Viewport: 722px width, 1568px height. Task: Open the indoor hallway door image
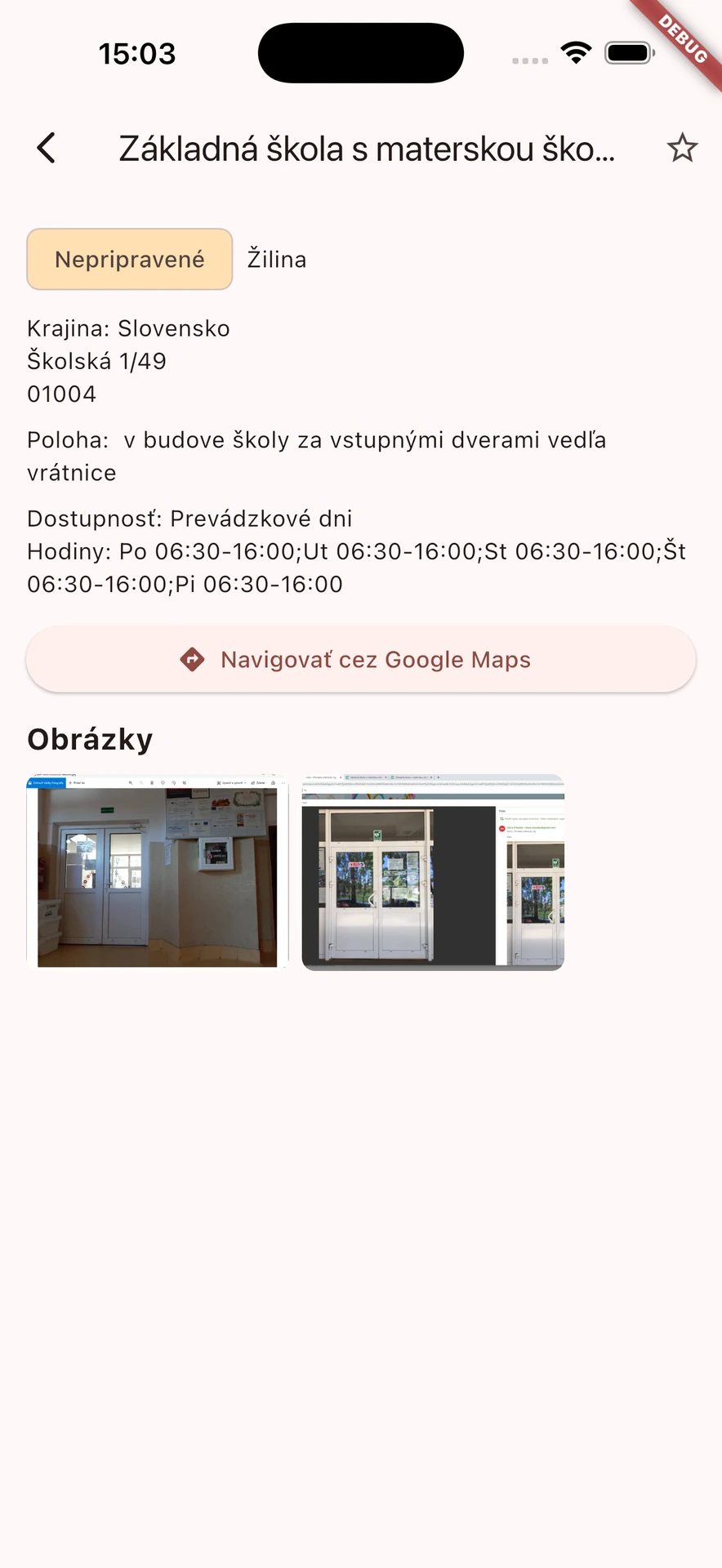pyautogui.click(x=158, y=872)
